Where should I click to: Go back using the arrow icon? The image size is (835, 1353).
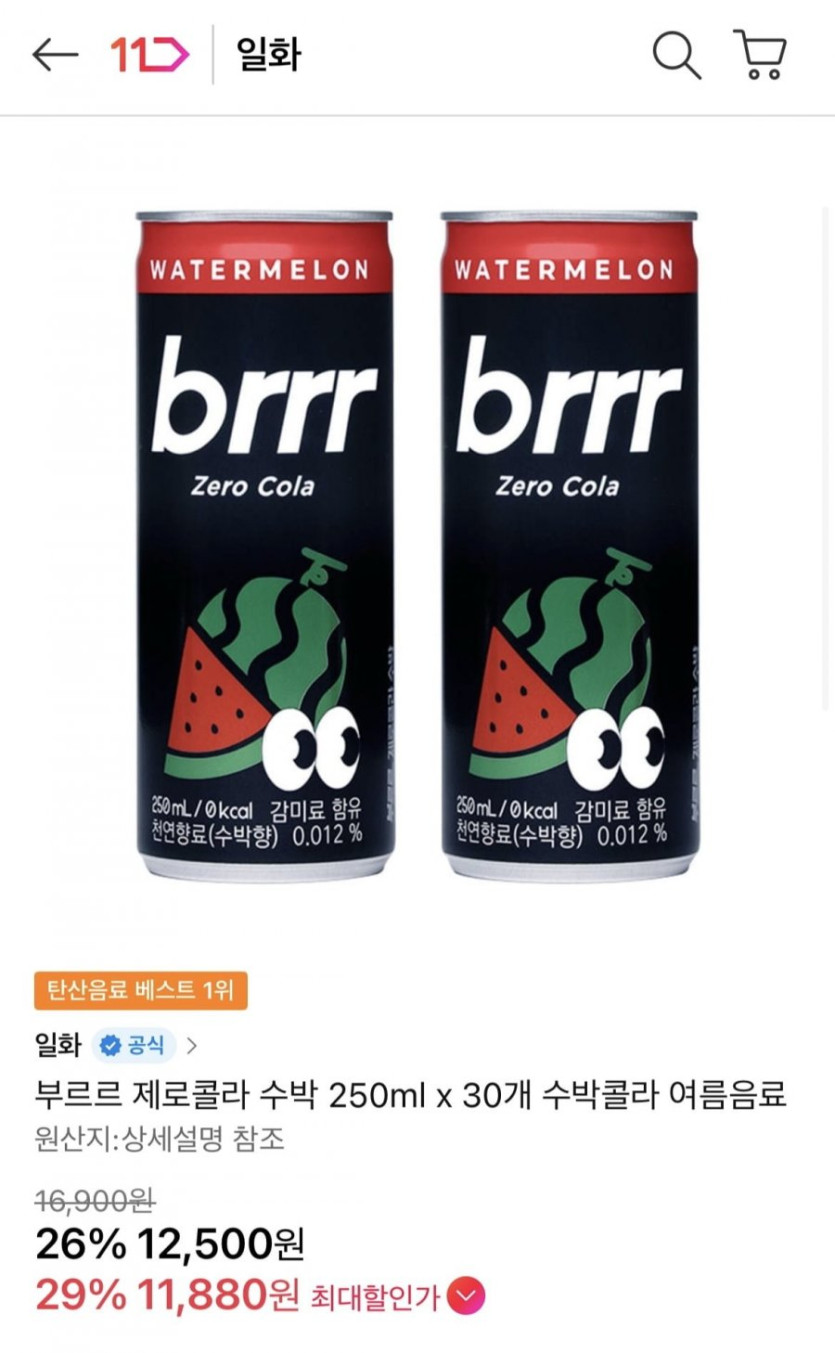[54, 55]
